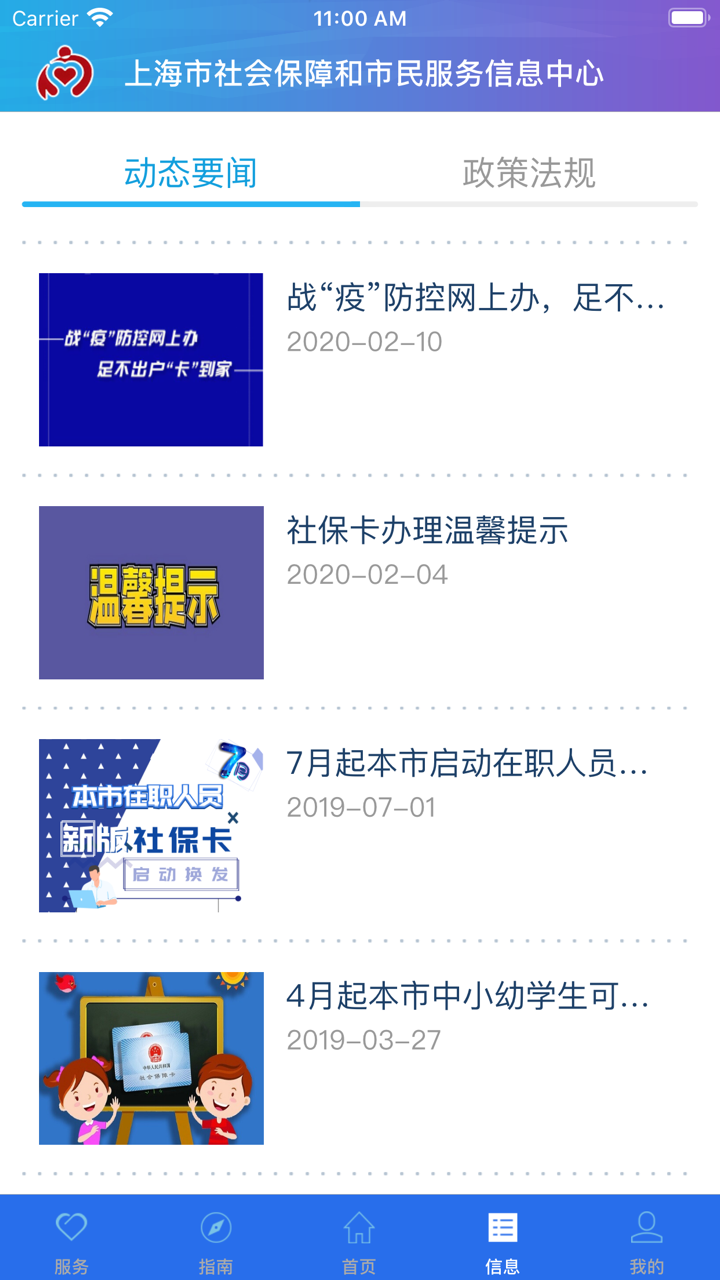Tap the Wi-Fi icon in the status bar
Image resolution: width=720 pixels, height=1280 pixels.
click(96, 18)
